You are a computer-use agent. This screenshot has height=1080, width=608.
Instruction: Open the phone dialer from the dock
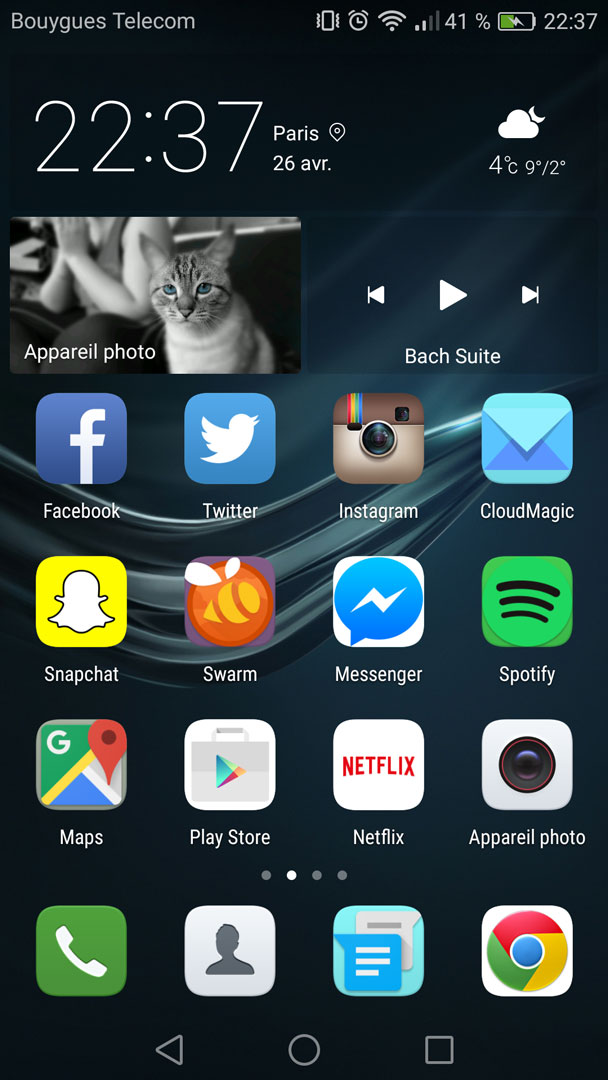(x=81, y=951)
